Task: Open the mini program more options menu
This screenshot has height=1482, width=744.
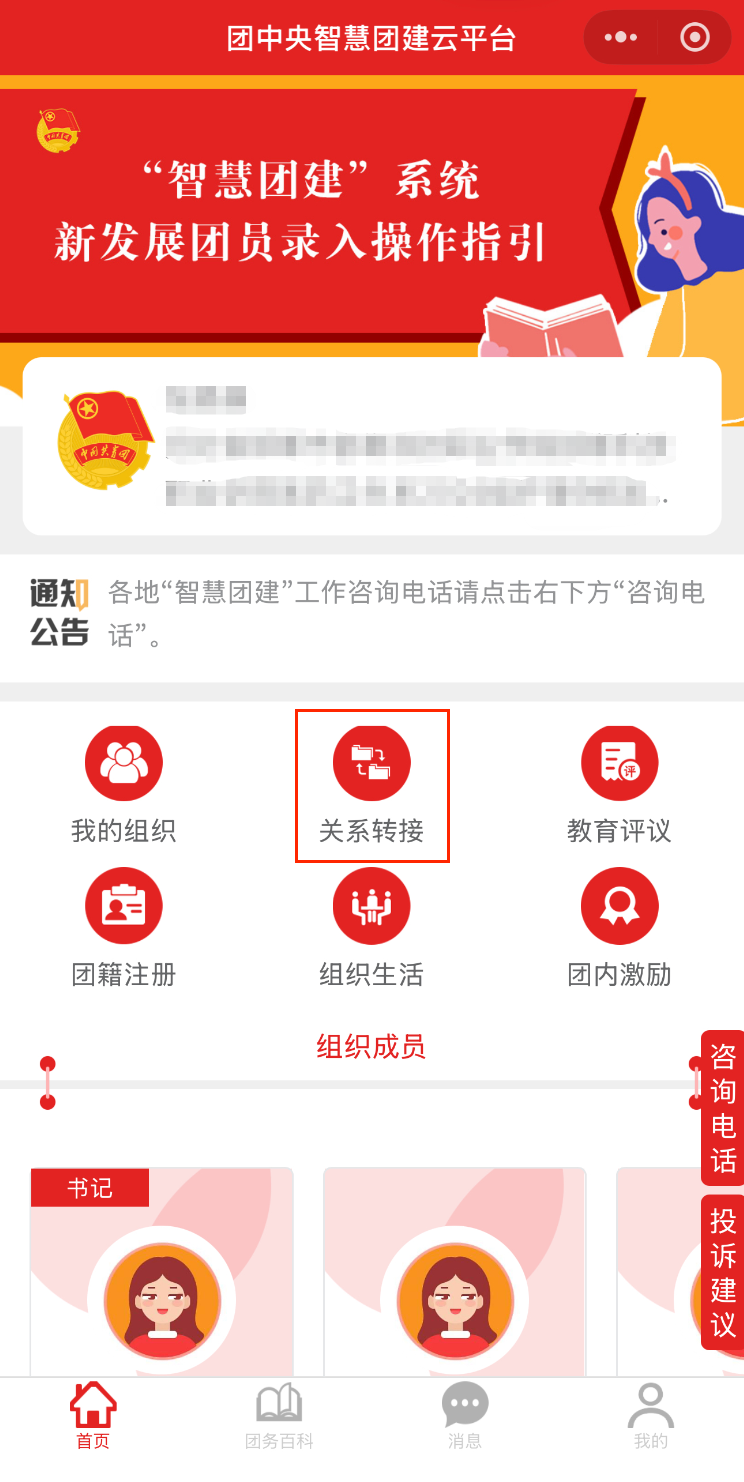Action: click(621, 38)
